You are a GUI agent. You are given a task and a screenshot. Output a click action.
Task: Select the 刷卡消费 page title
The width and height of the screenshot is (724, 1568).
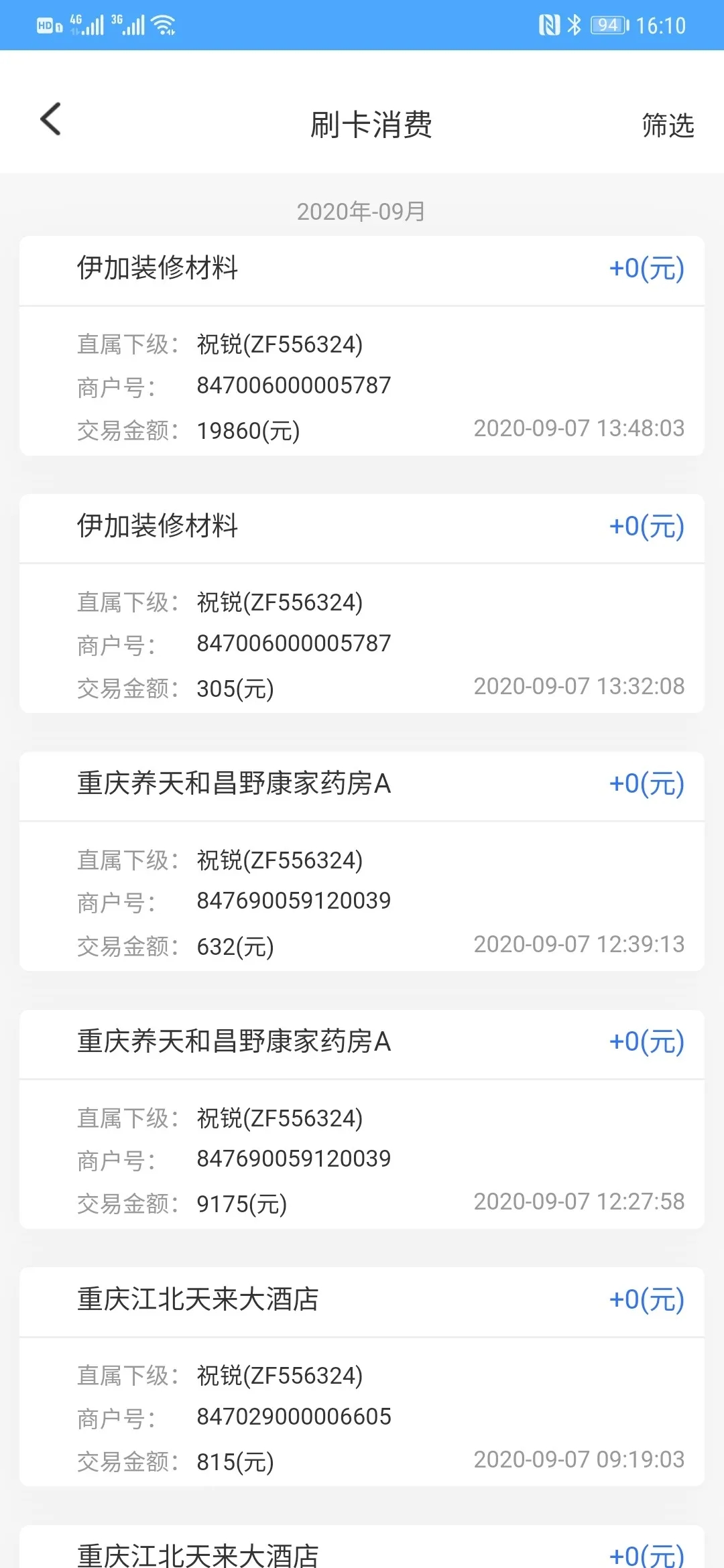(x=371, y=125)
